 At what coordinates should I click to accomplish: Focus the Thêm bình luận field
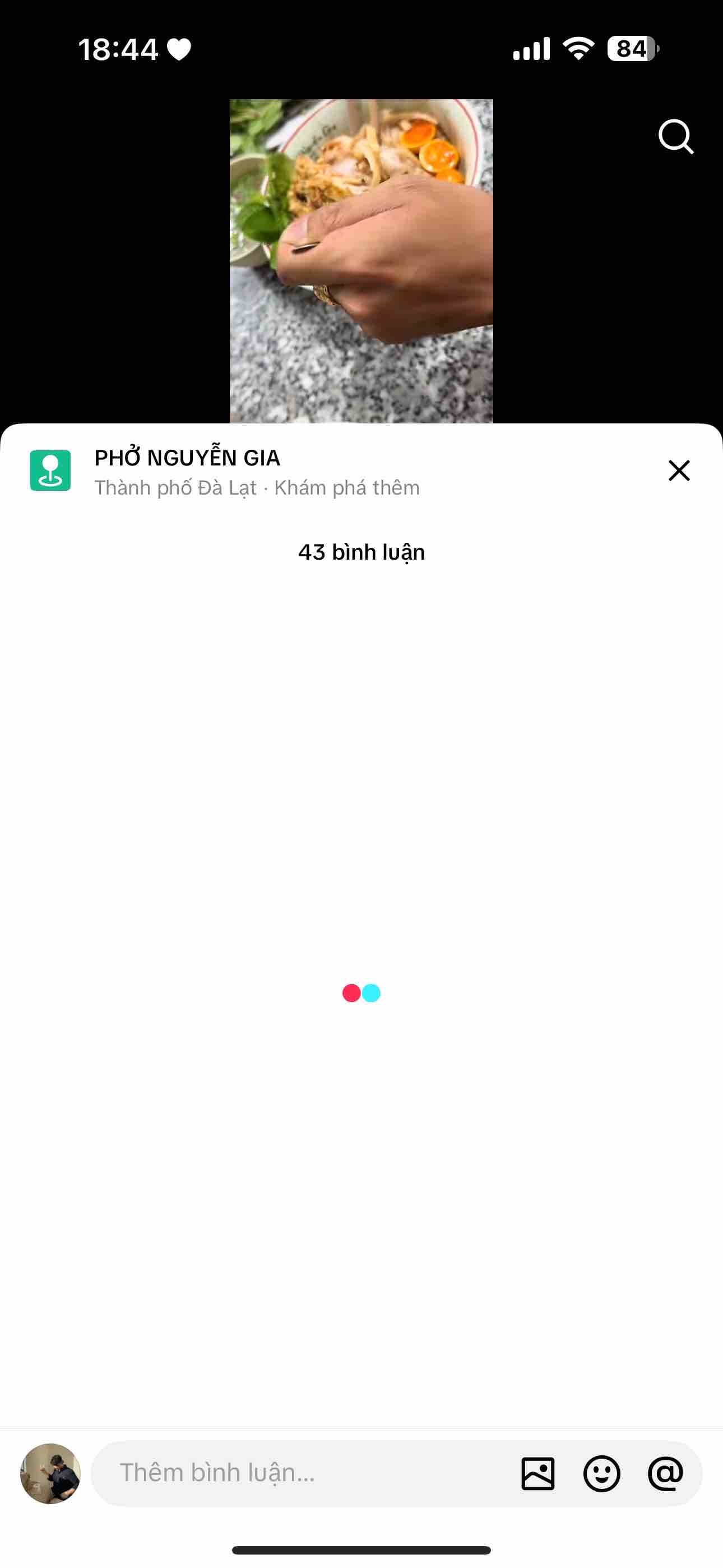pos(304,1473)
